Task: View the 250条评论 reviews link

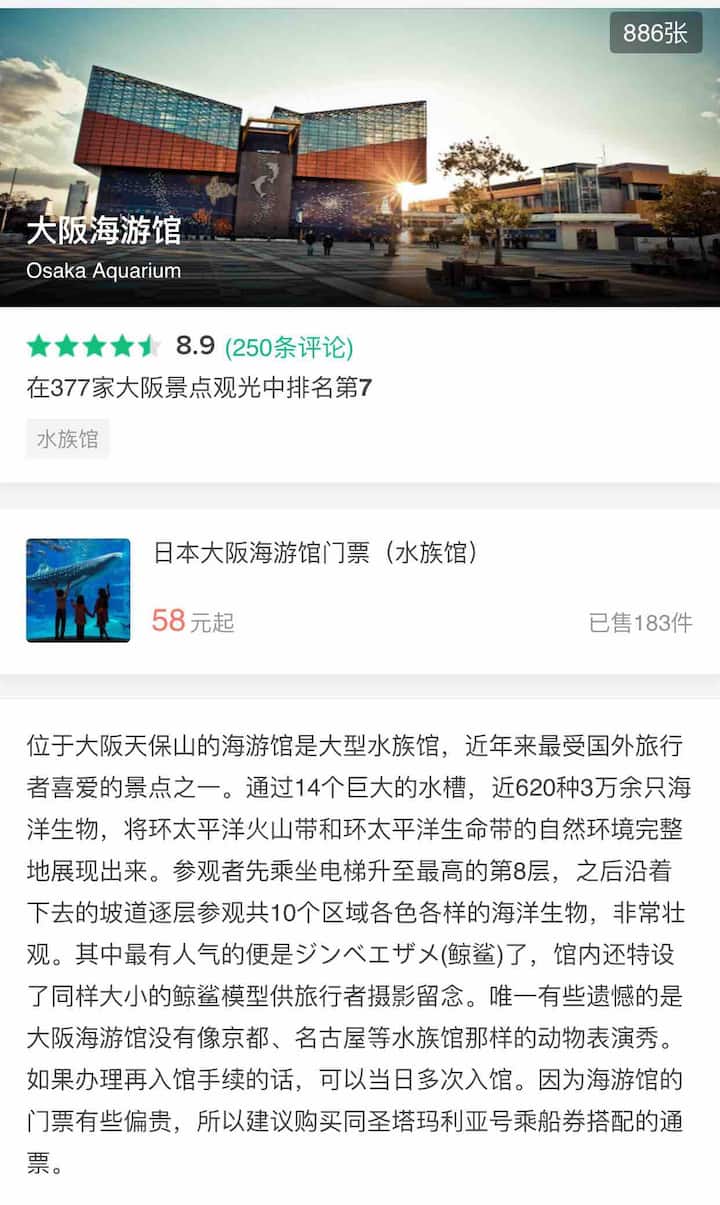Action: (289, 347)
